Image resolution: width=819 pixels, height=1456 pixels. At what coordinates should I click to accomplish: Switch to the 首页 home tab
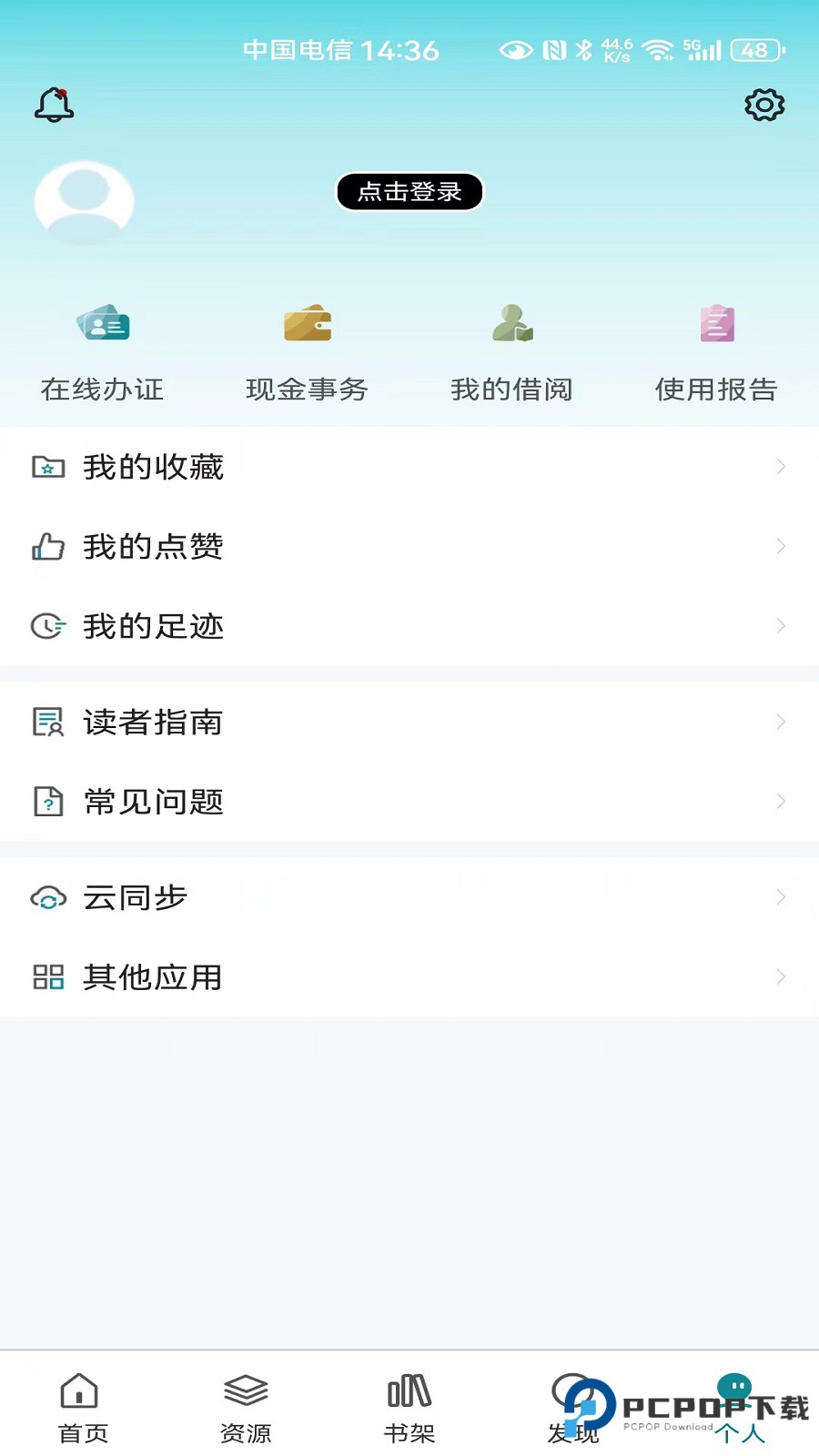coord(82,1406)
